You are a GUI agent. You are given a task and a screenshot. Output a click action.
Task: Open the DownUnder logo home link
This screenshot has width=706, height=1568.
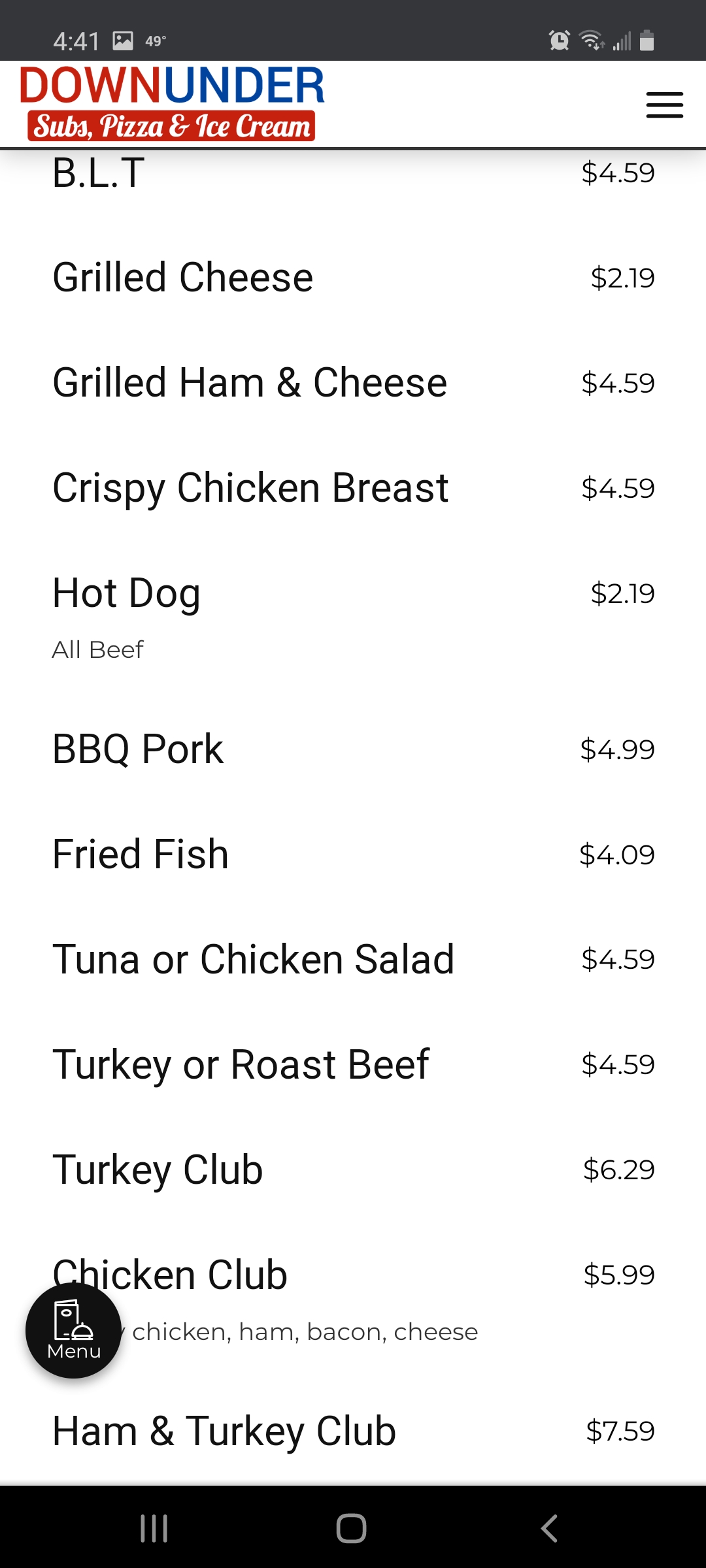172,103
